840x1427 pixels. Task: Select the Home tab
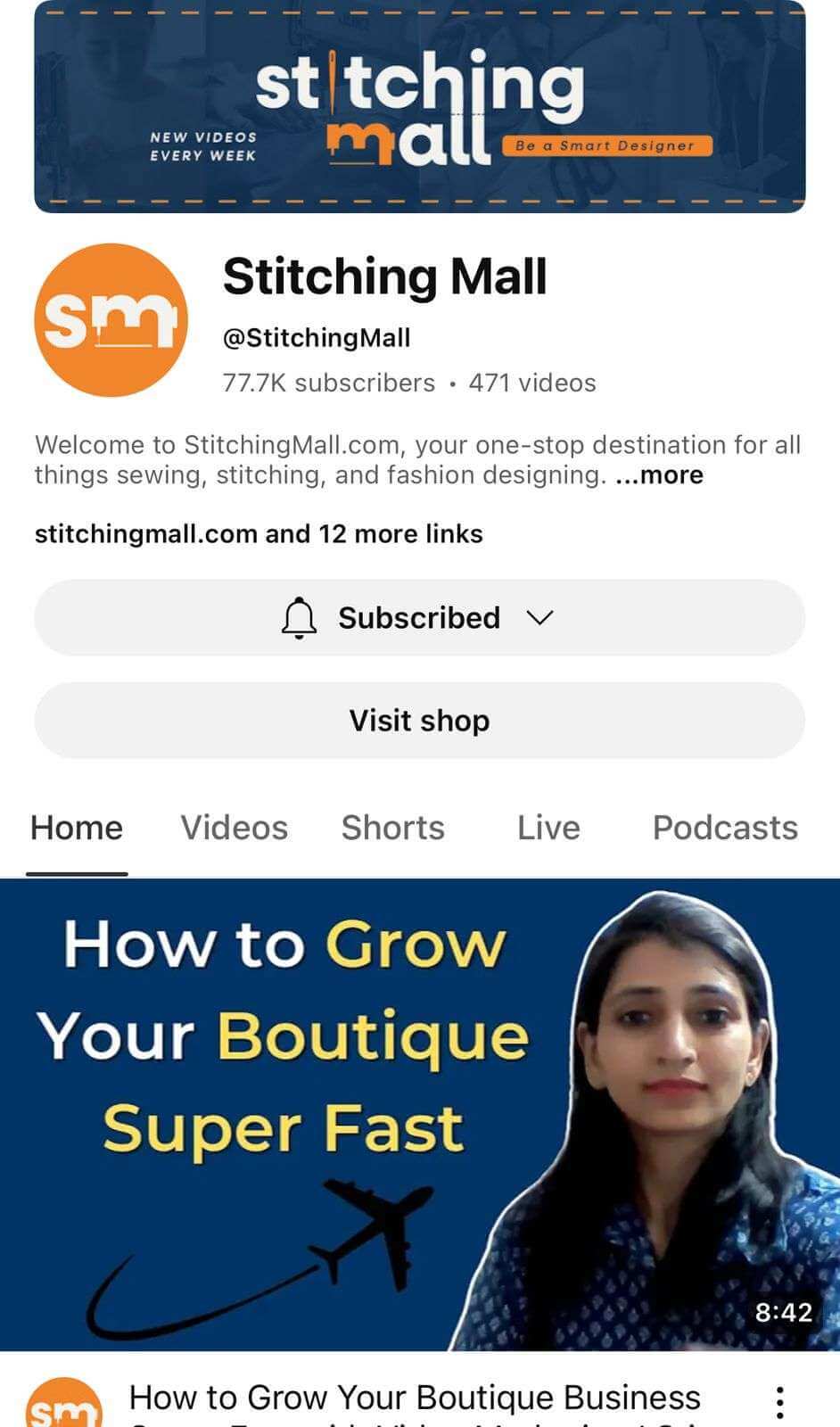[77, 828]
